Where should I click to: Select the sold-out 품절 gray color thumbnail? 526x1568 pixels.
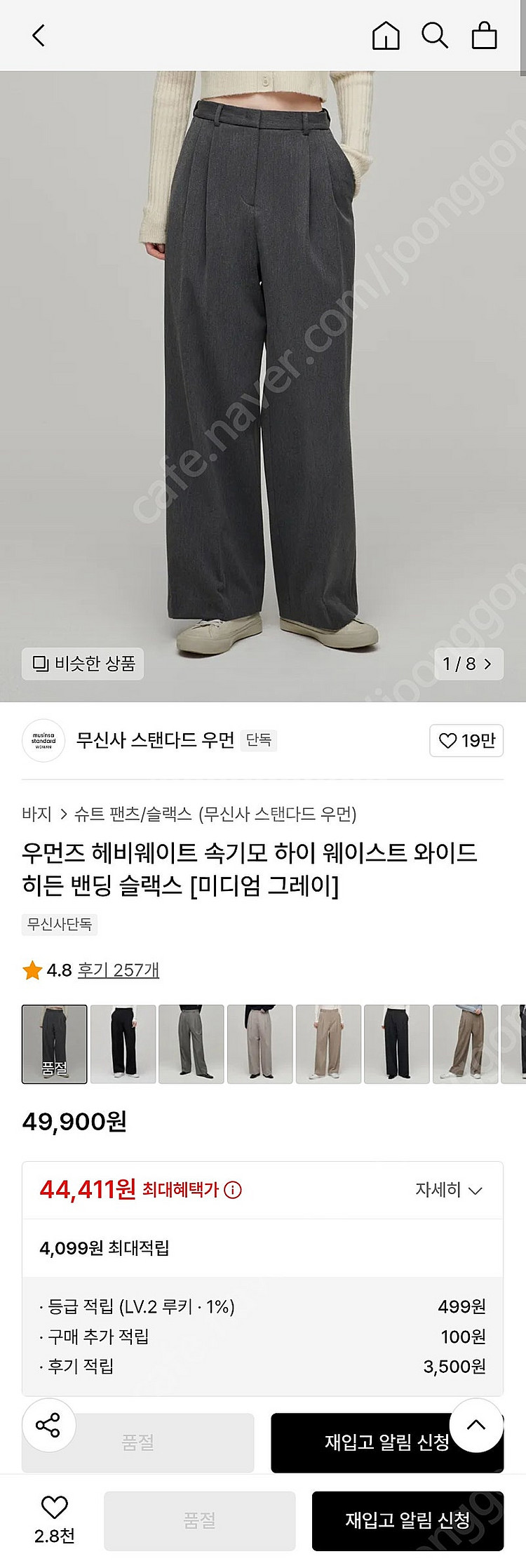(x=55, y=1044)
